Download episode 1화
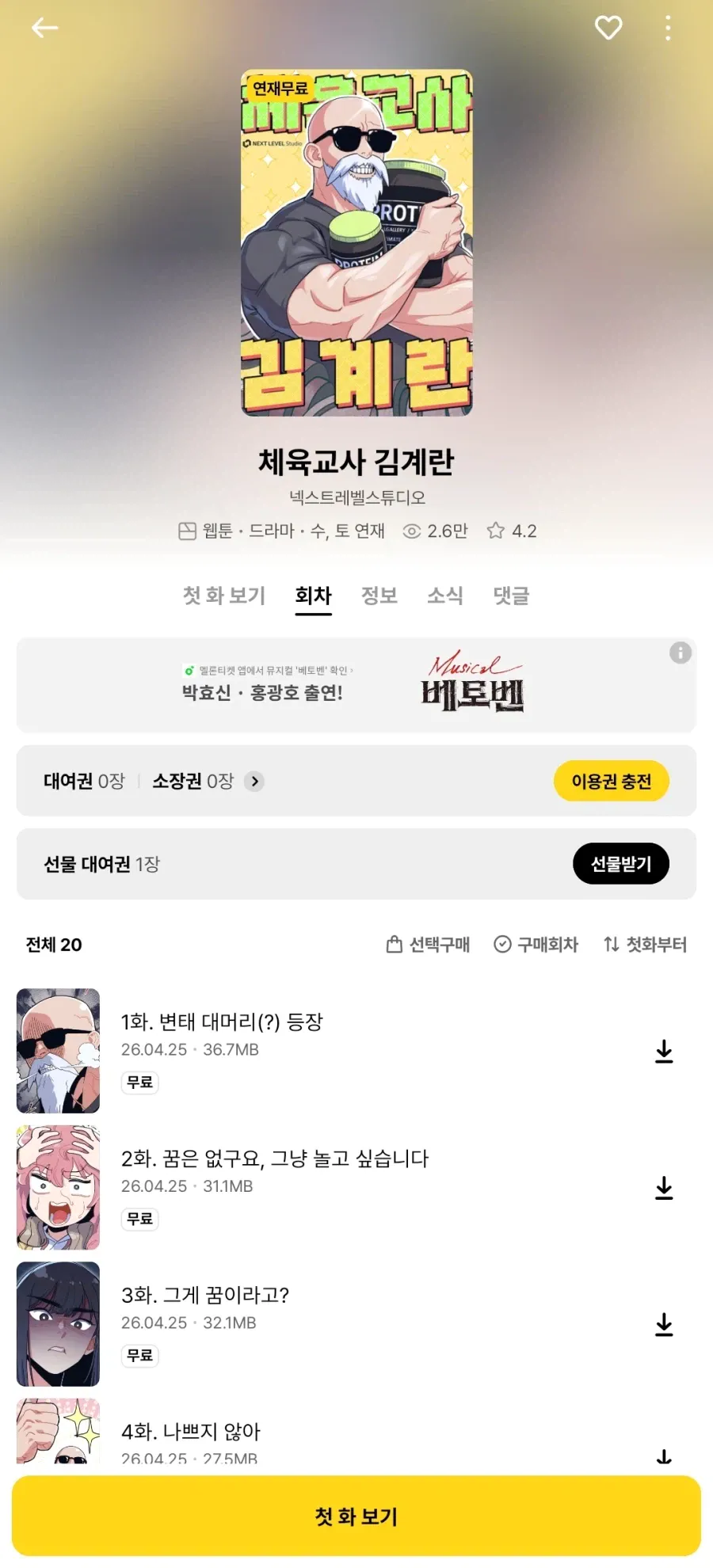The image size is (713, 1568). (x=664, y=1052)
